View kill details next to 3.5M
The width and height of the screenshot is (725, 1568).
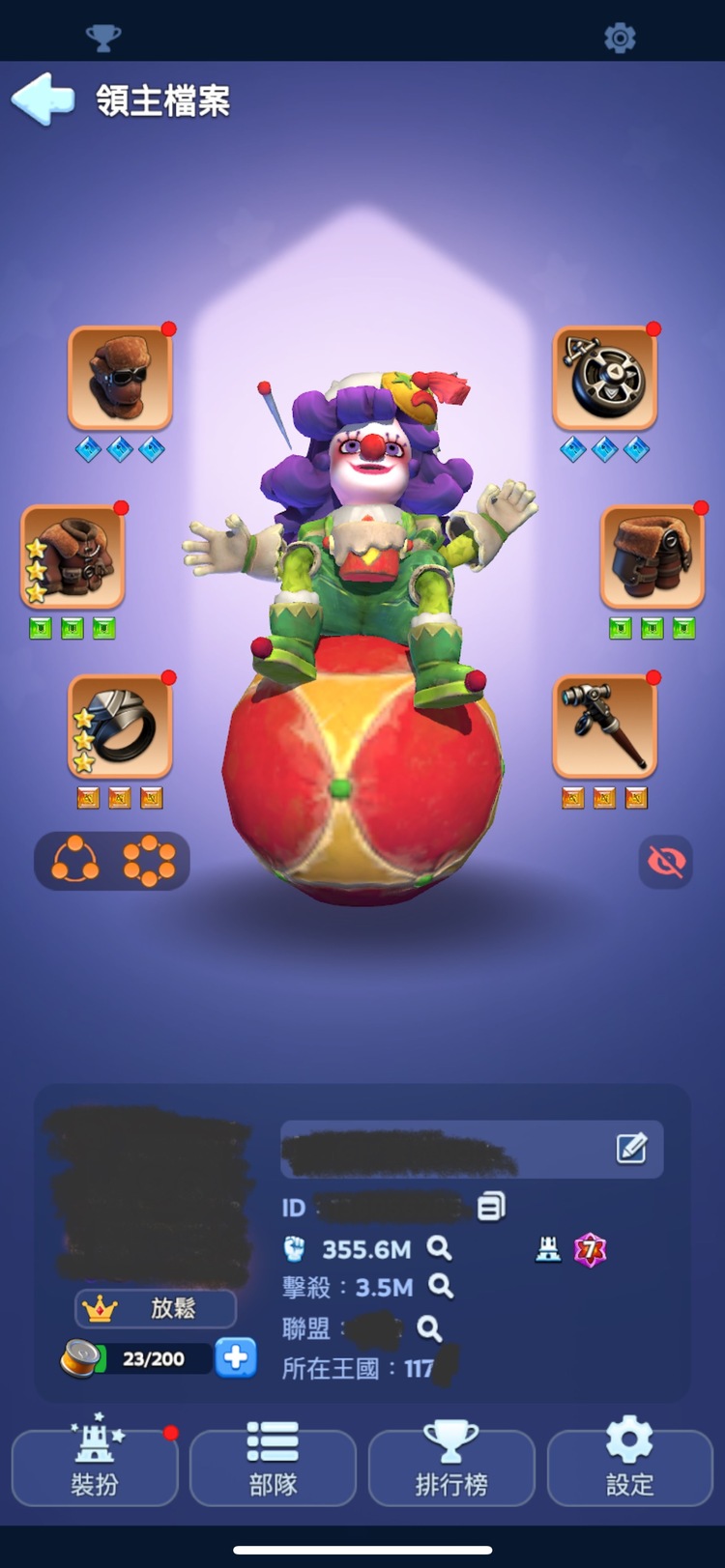(441, 1286)
